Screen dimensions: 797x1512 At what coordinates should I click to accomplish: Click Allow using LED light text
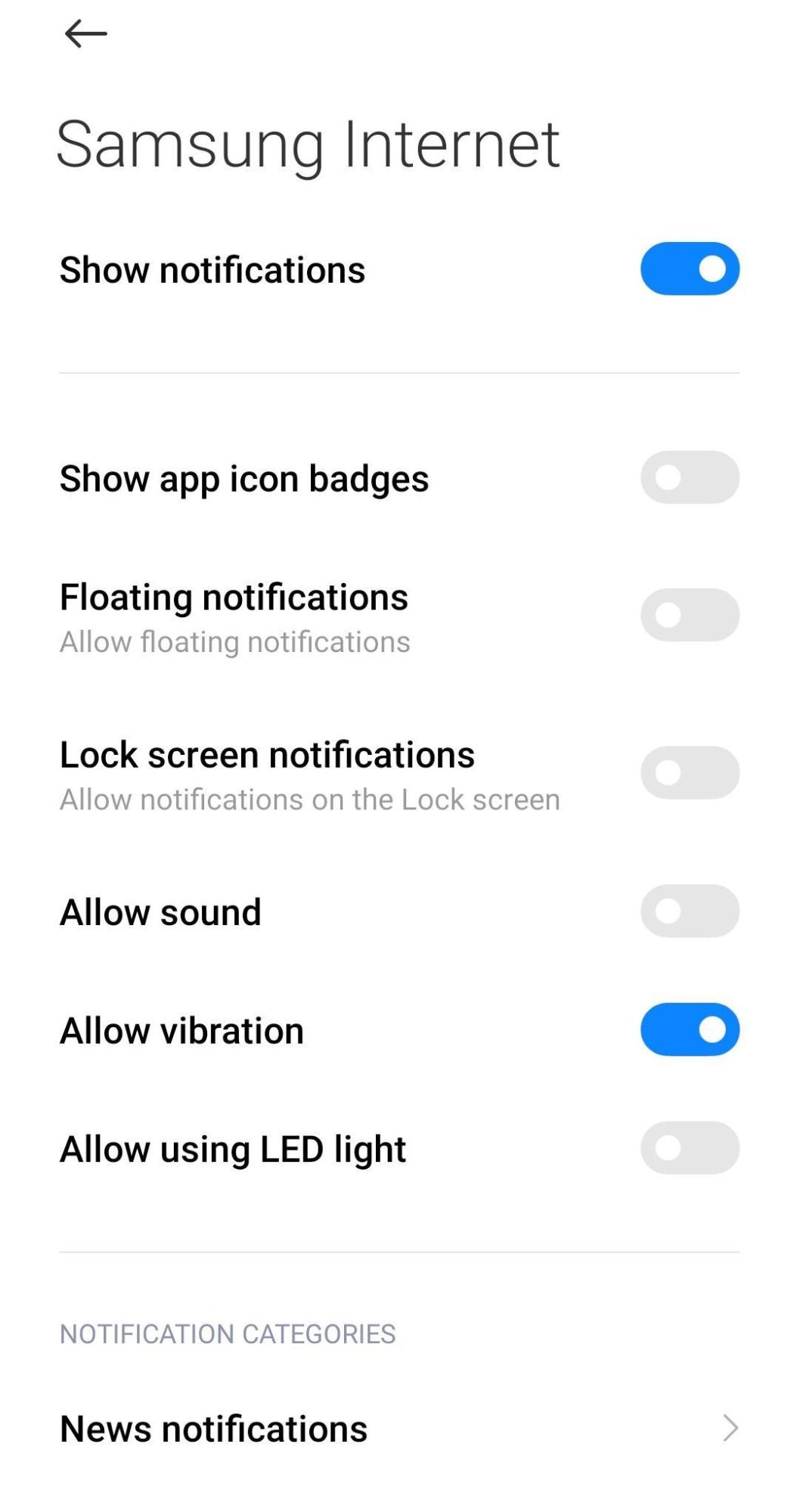(x=232, y=1147)
